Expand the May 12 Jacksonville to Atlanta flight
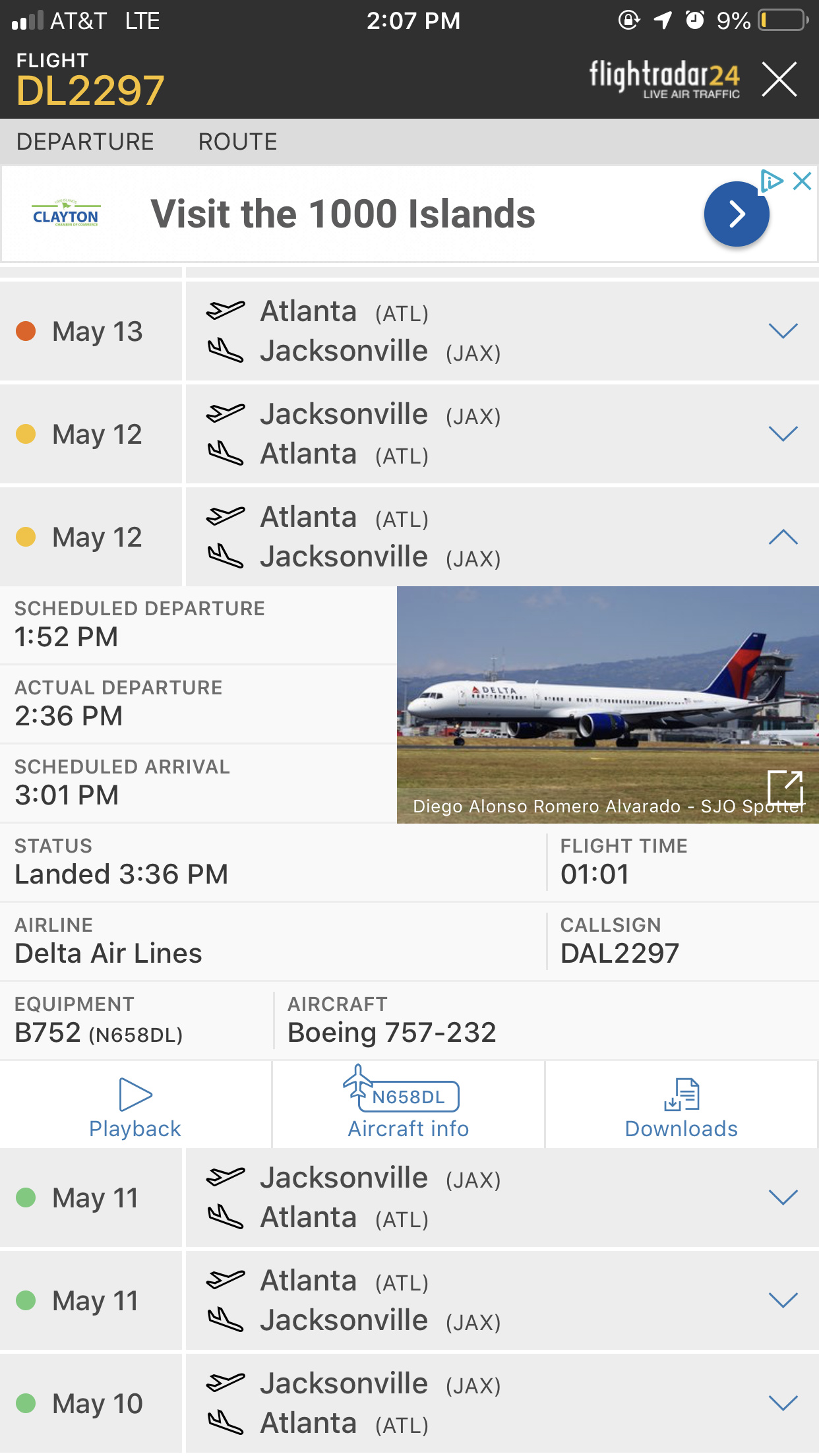The width and height of the screenshot is (819, 1456). (x=783, y=433)
